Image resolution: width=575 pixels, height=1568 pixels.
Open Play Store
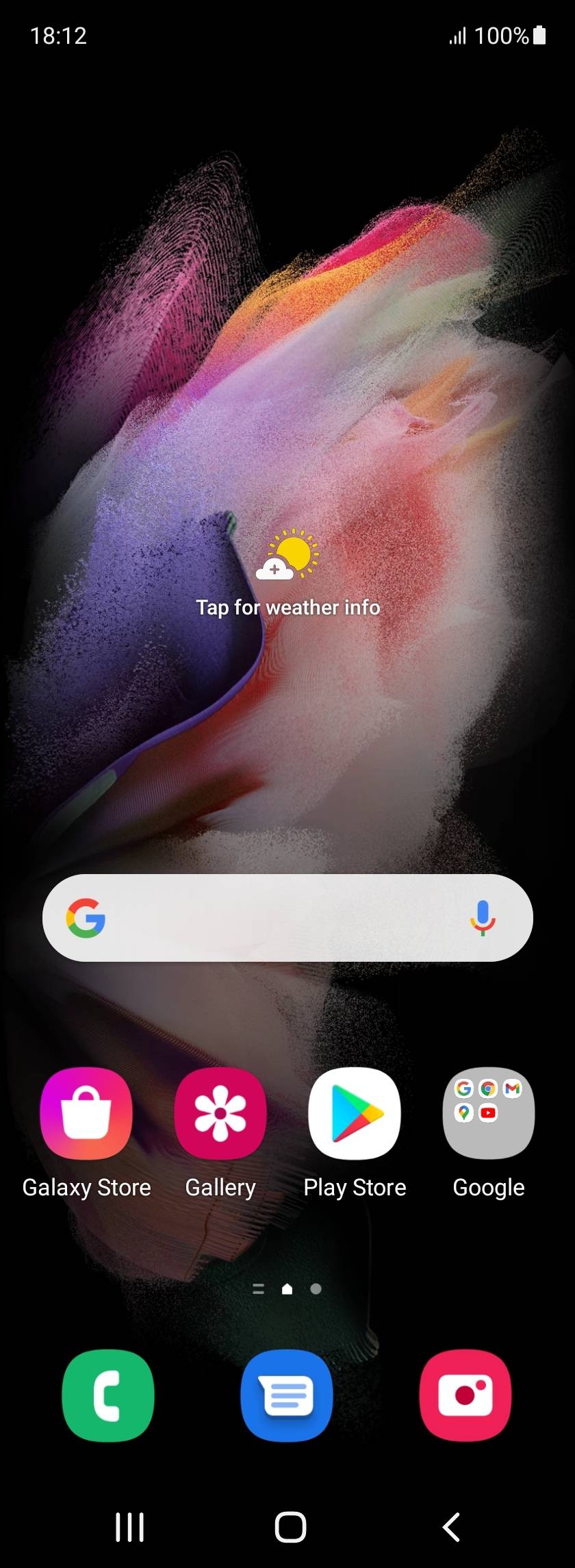(355, 1113)
